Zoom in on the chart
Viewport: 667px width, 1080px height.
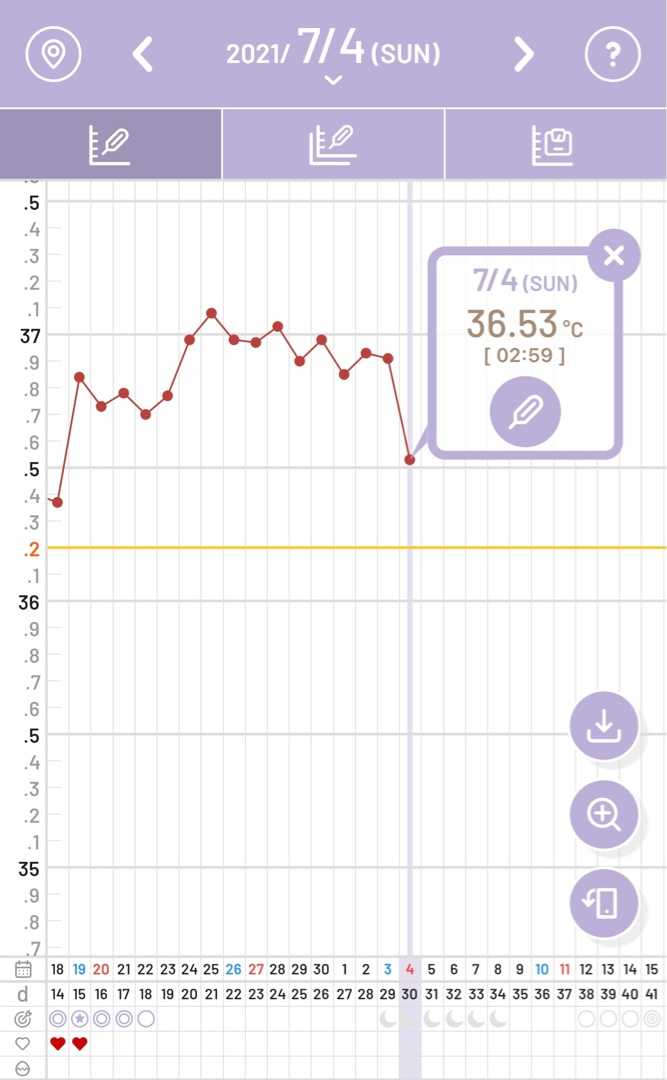603,814
